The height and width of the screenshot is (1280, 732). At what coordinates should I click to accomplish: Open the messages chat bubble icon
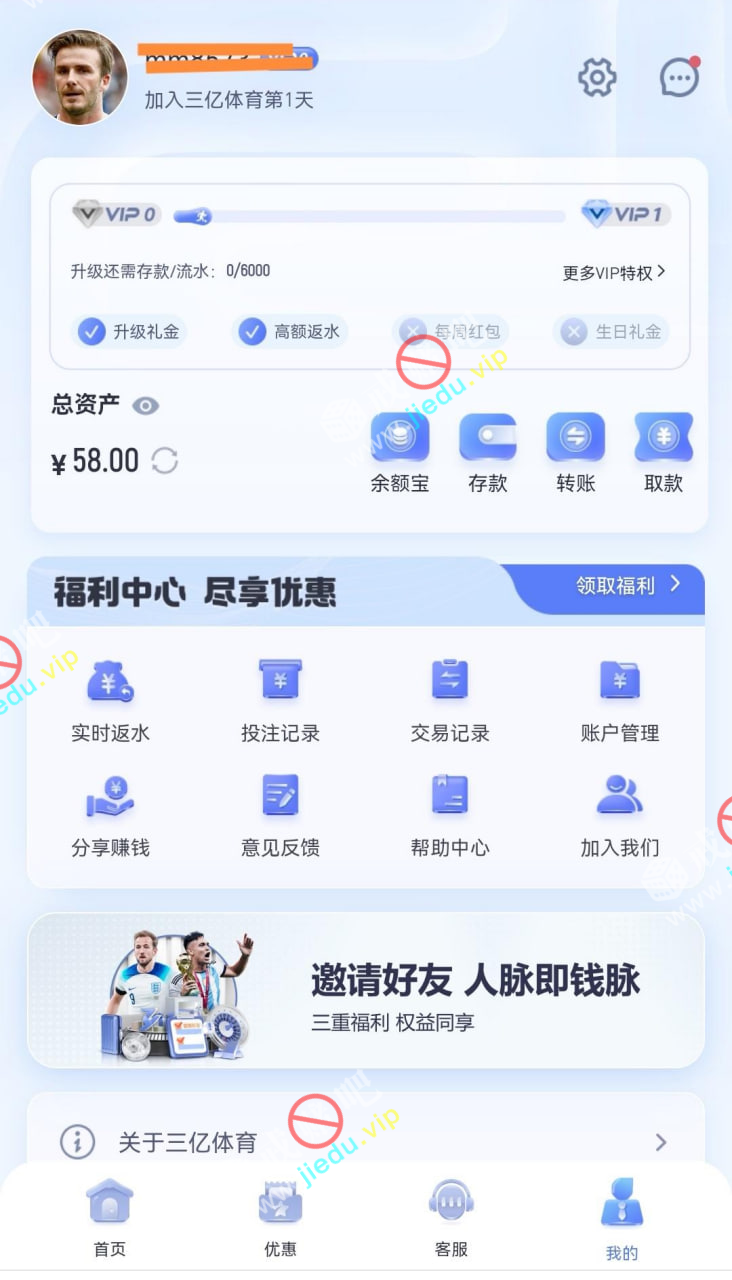[x=679, y=78]
